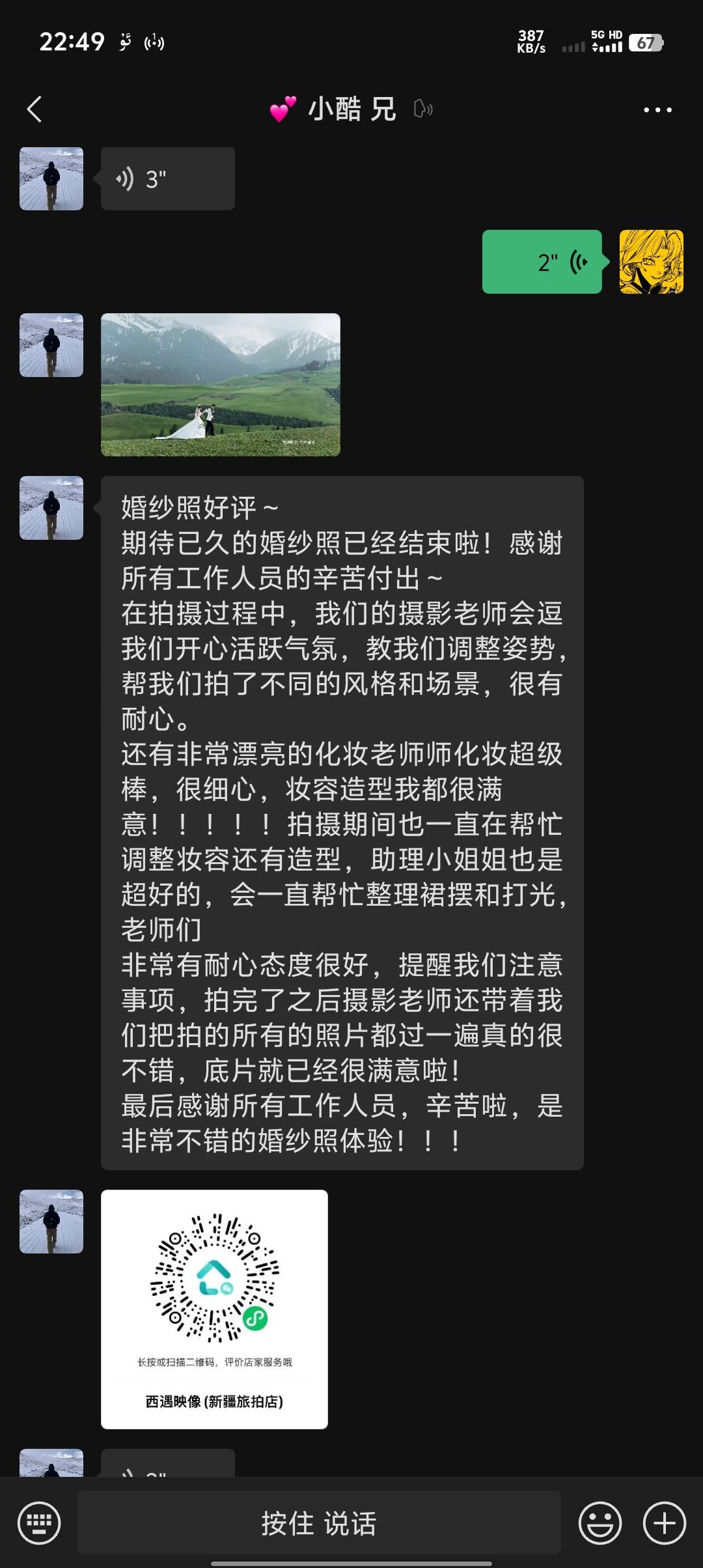Switch to keyboard text input
This screenshot has width=703, height=1568.
coord(39,1524)
